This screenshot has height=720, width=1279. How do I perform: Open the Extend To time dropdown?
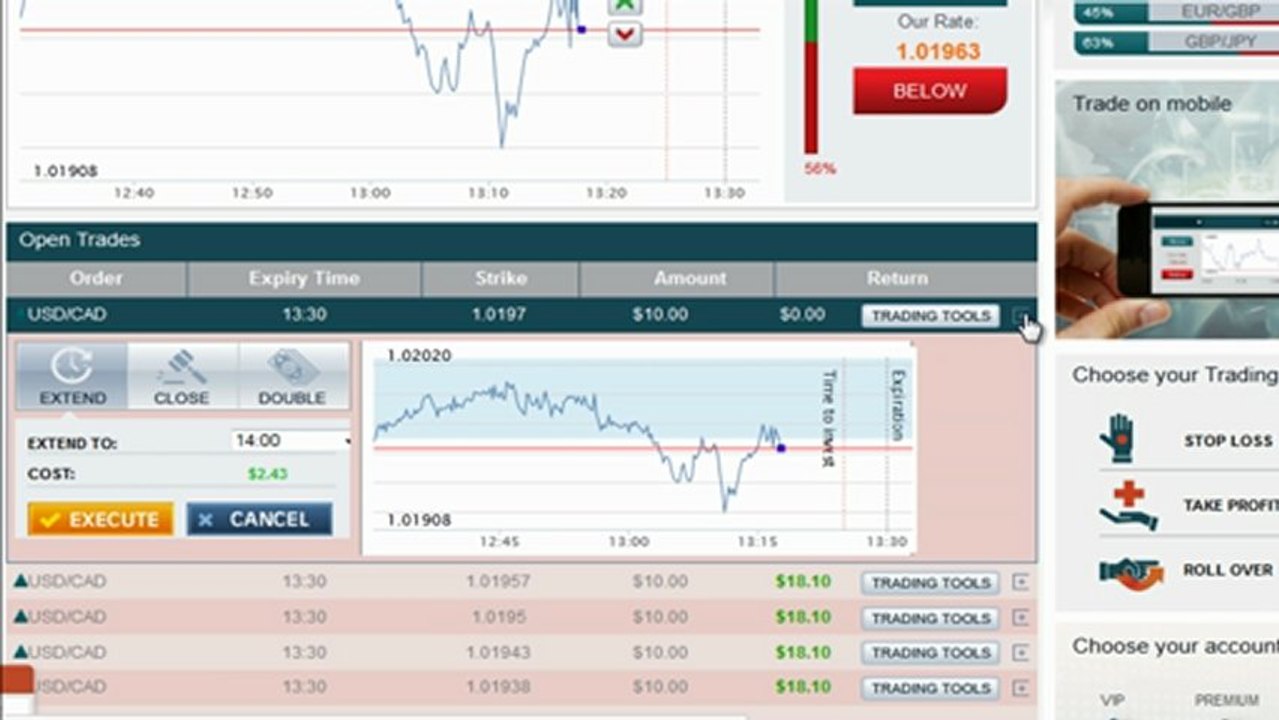pos(291,441)
